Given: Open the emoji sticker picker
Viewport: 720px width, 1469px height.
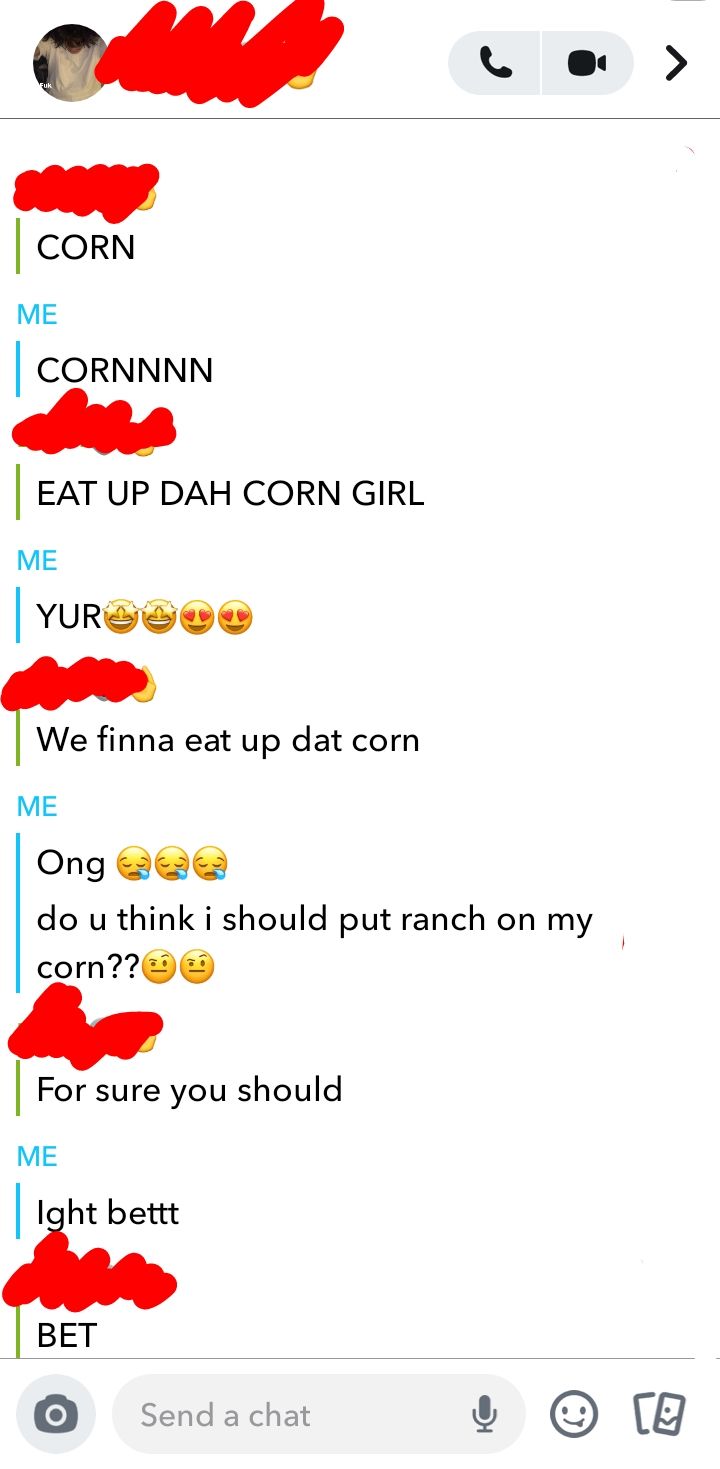Looking at the screenshot, I should coord(574,1414).
